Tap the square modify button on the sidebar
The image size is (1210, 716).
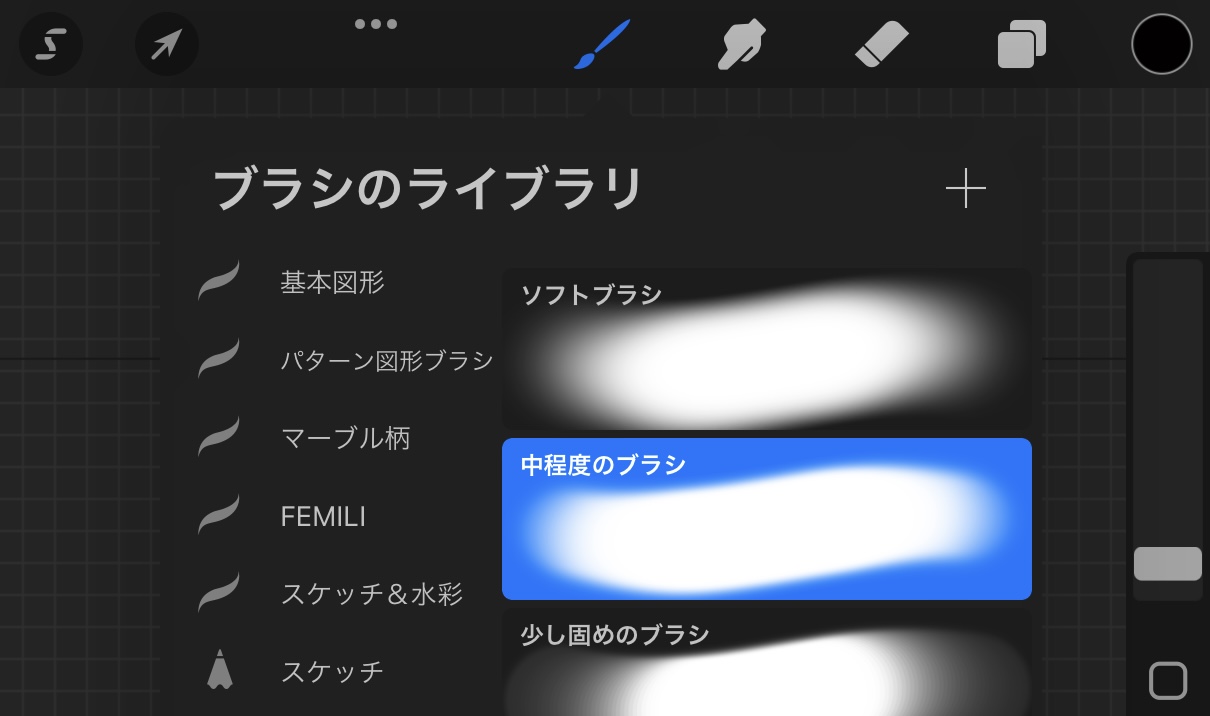pyautogui.click(x=1167, y=681)
